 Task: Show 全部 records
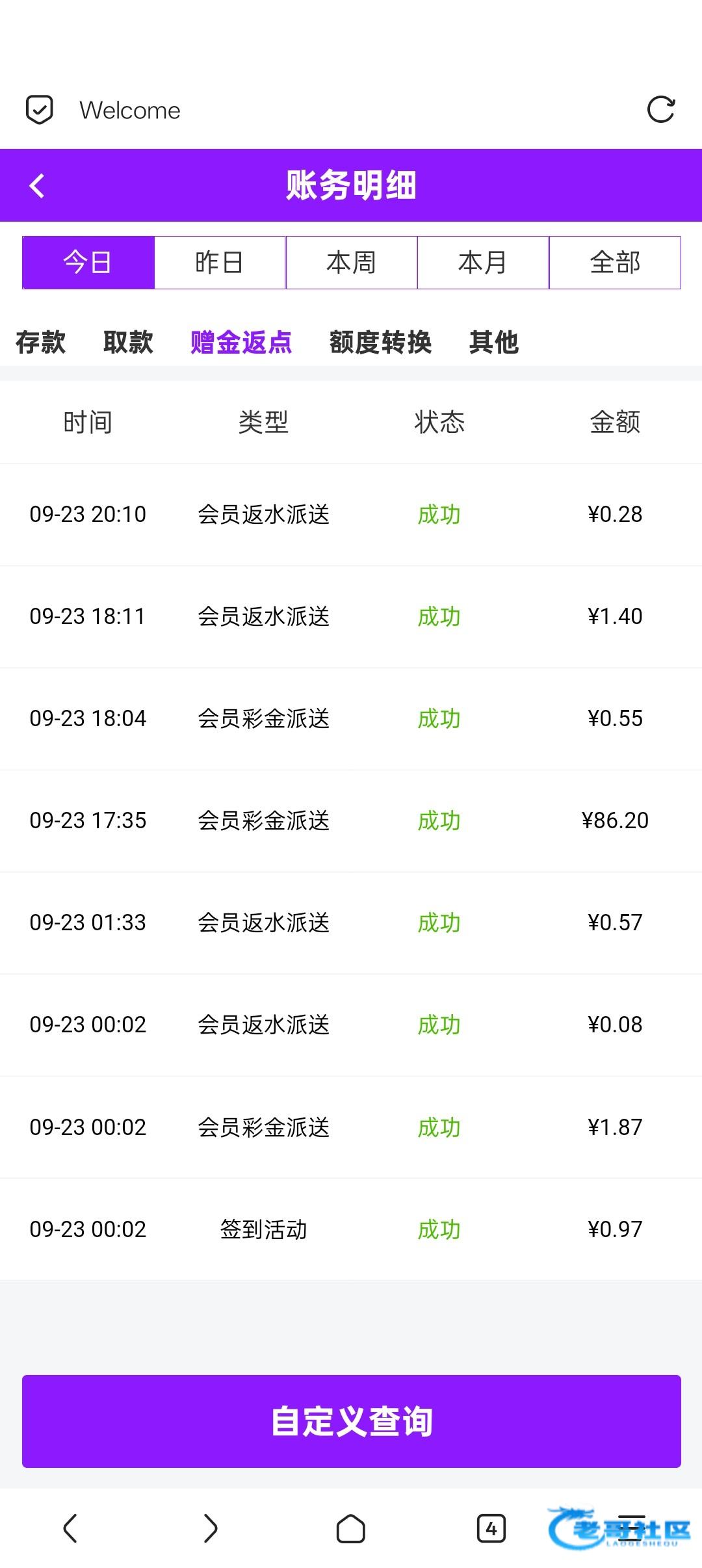click(615, 263)
